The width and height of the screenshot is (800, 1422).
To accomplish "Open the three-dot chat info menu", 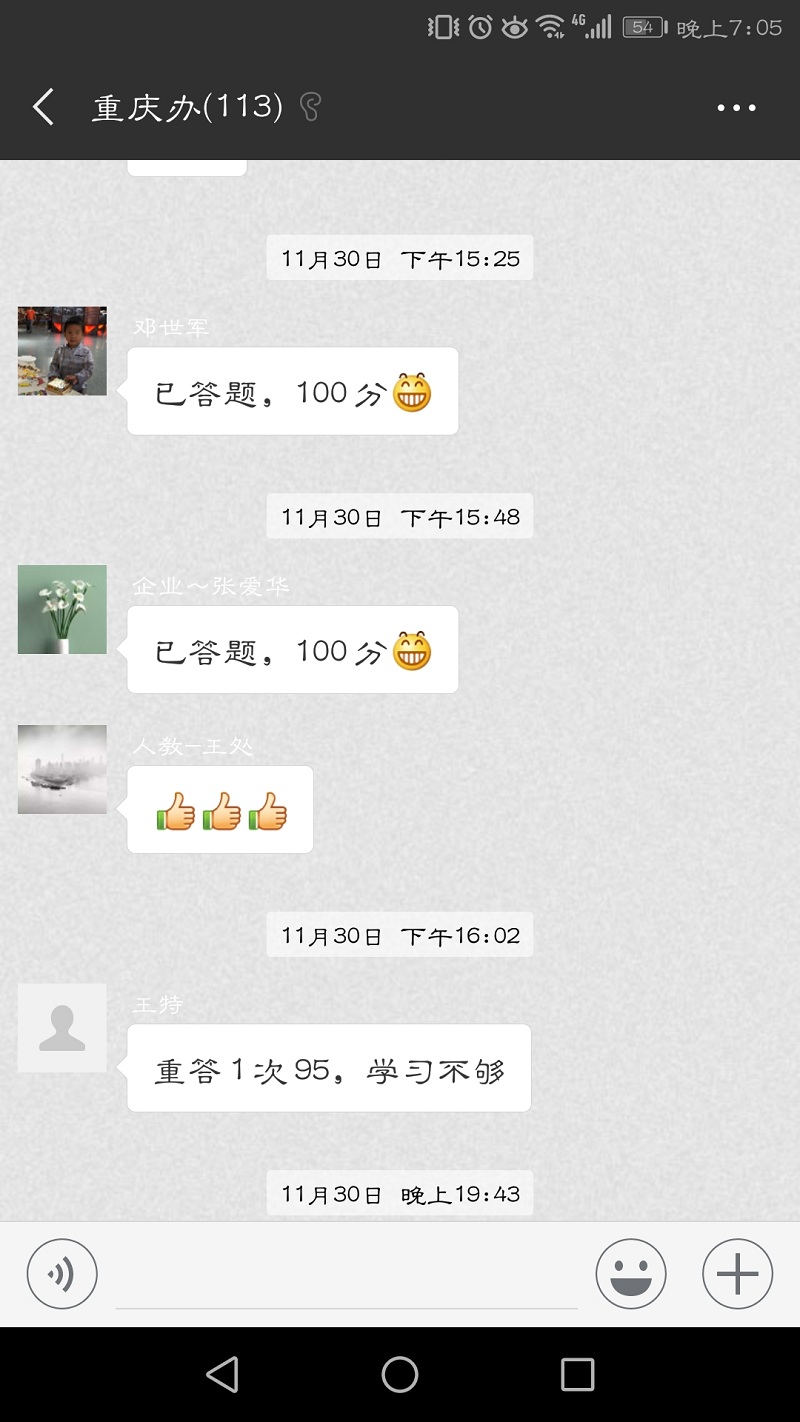I will coord(737,107).
